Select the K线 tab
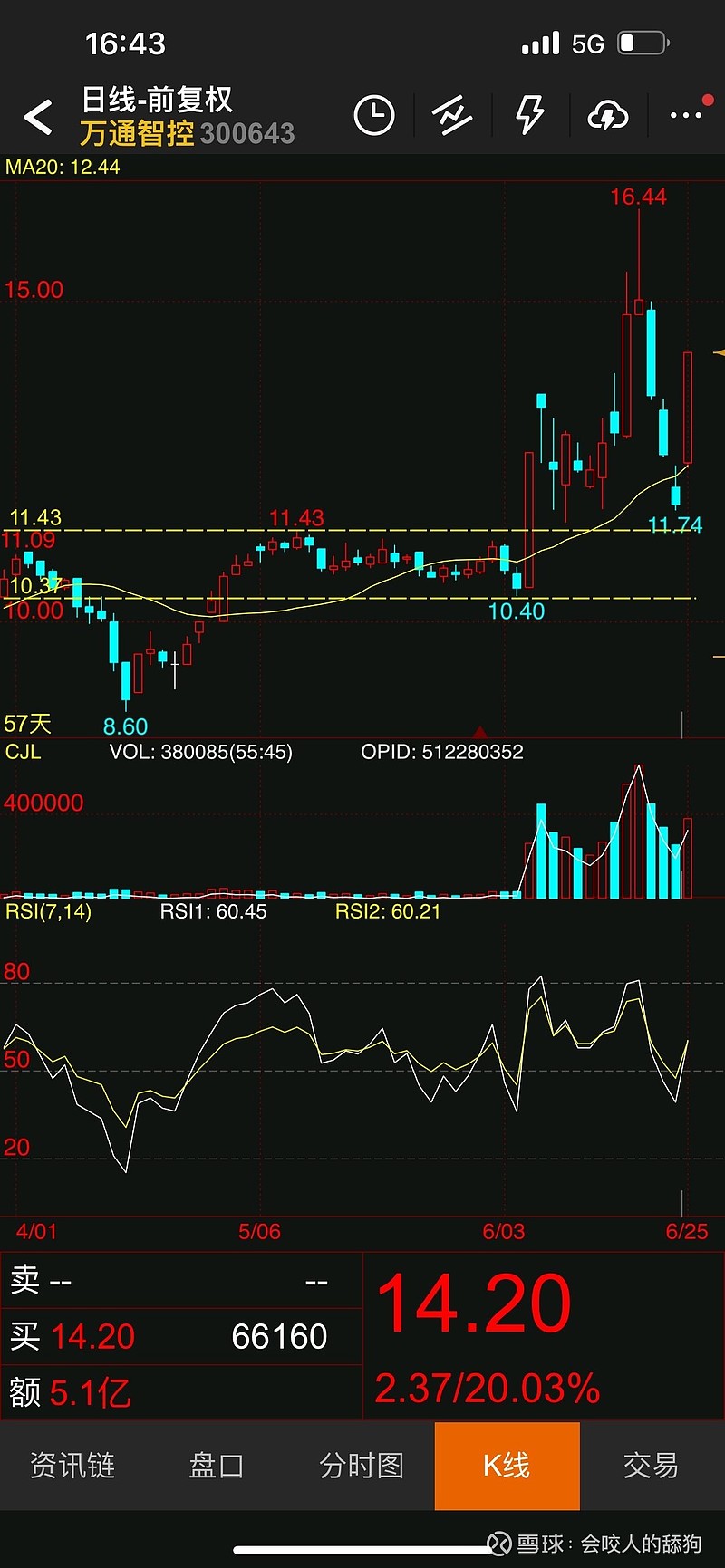Image resolution: width=725 pixels, height=1568 pixels. (507, 1465)
